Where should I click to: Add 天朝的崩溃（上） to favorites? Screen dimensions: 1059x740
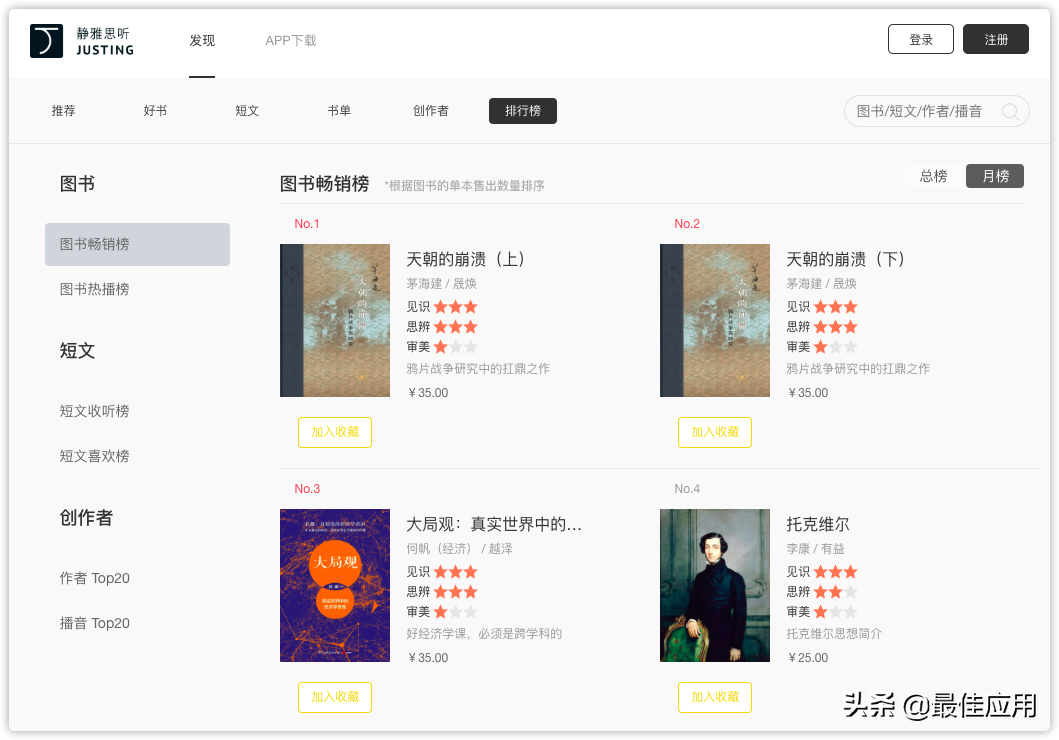coord(334,432)
